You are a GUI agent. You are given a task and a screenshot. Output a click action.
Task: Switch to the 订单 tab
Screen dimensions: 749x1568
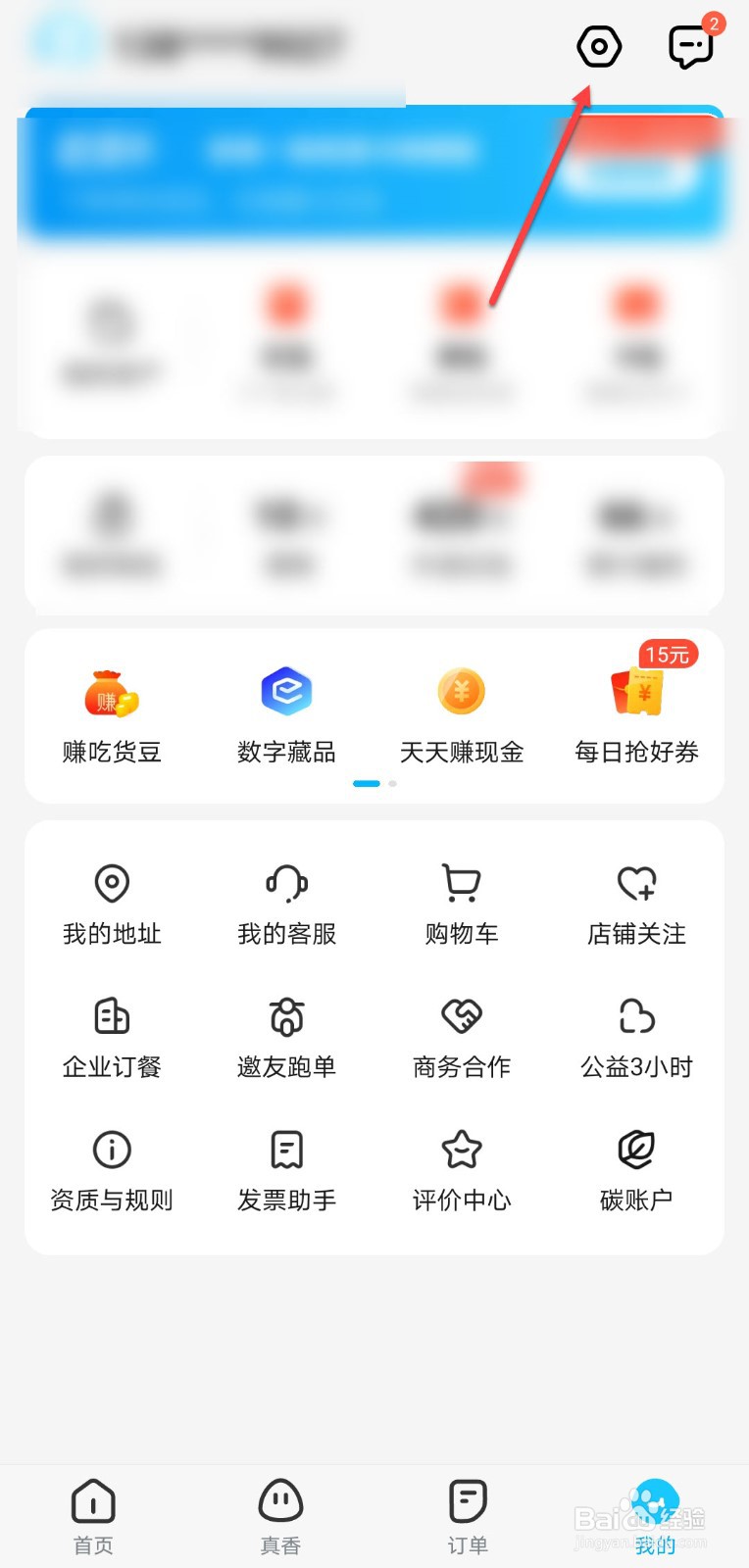coord(468,1515)
